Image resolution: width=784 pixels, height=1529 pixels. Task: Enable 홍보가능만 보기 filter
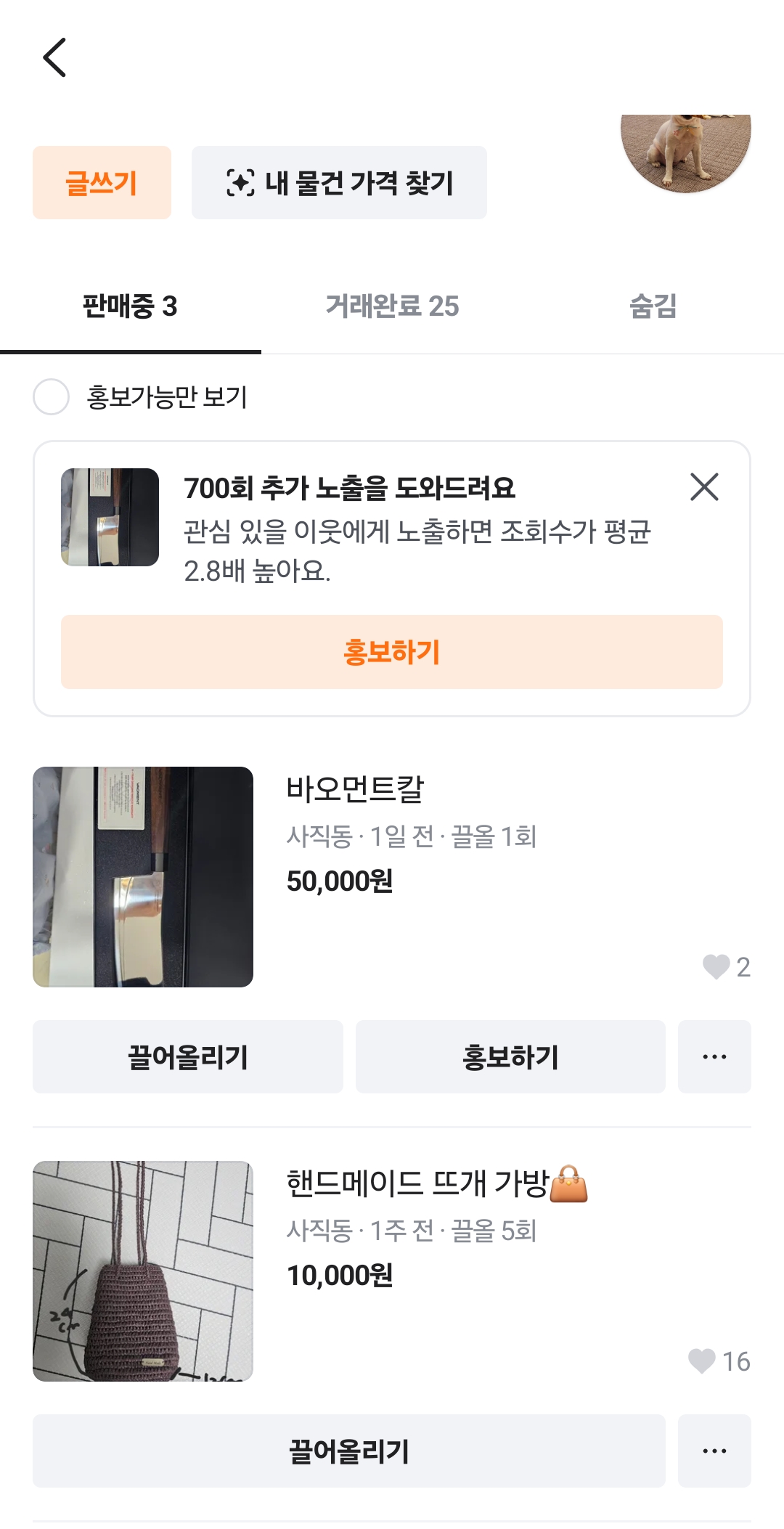click(x=52, y=397)
